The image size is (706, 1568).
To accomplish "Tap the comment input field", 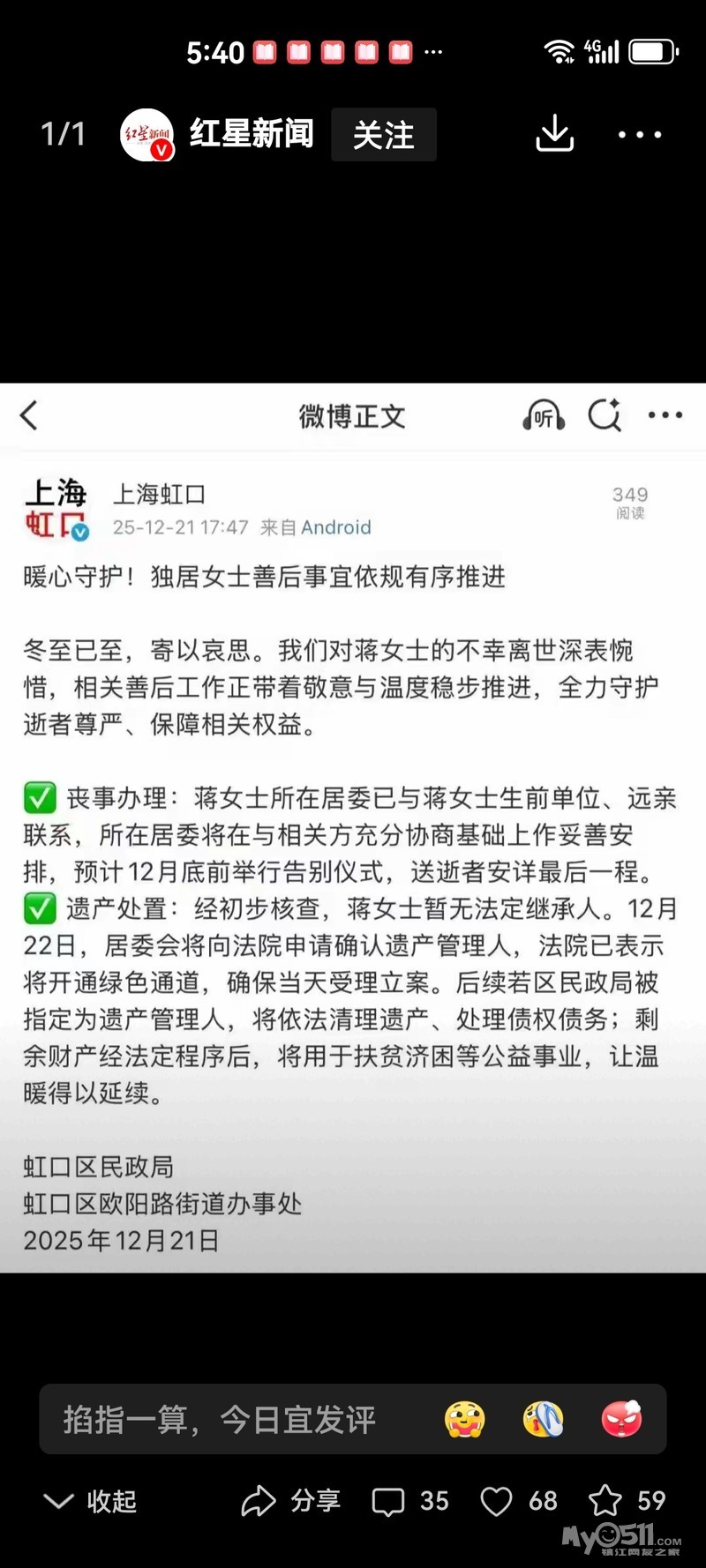I will point(229,1420).
